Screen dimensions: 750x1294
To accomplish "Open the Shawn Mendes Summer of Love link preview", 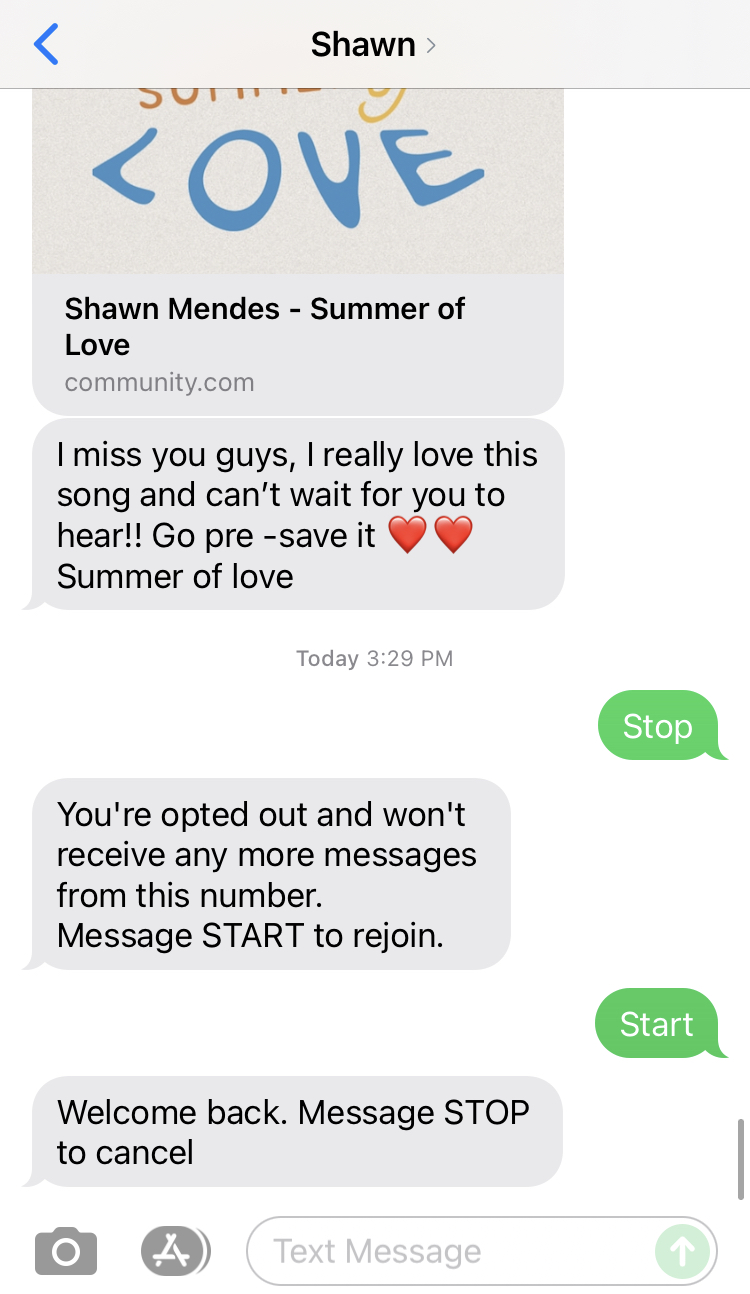I will [298, 250].
